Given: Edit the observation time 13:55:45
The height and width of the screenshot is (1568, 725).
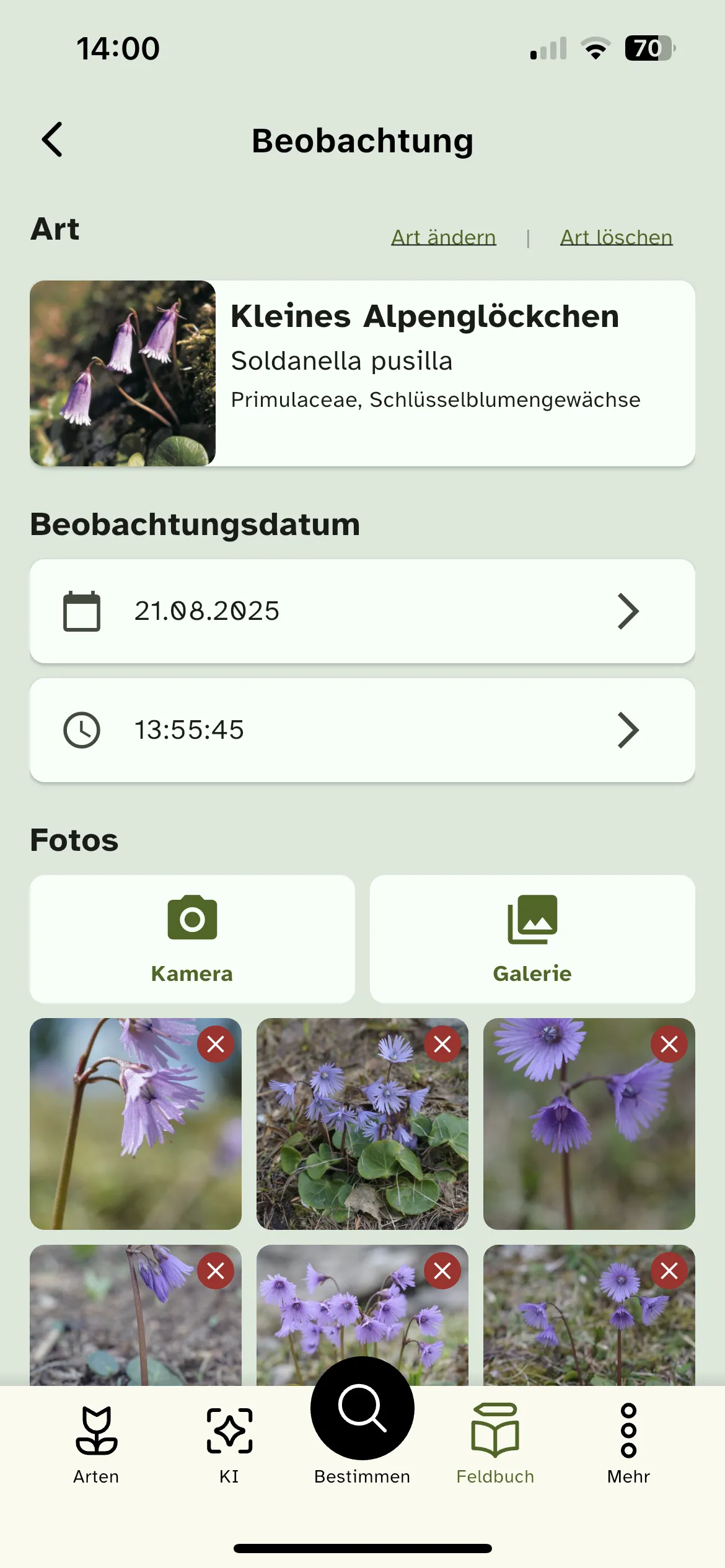Looking at the screenshot, I should [362, 730].
